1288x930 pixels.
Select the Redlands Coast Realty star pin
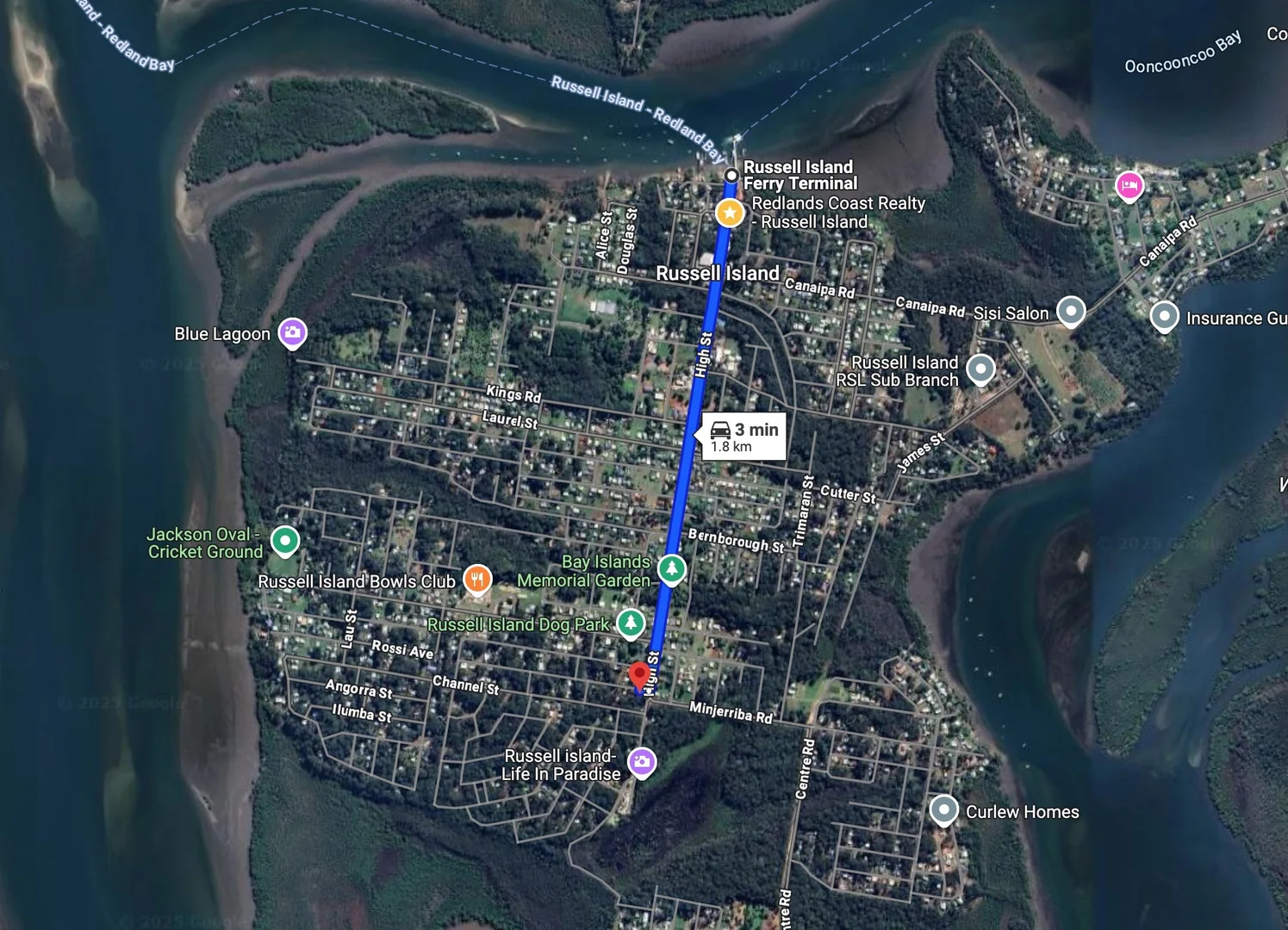(x=730, y=212)
